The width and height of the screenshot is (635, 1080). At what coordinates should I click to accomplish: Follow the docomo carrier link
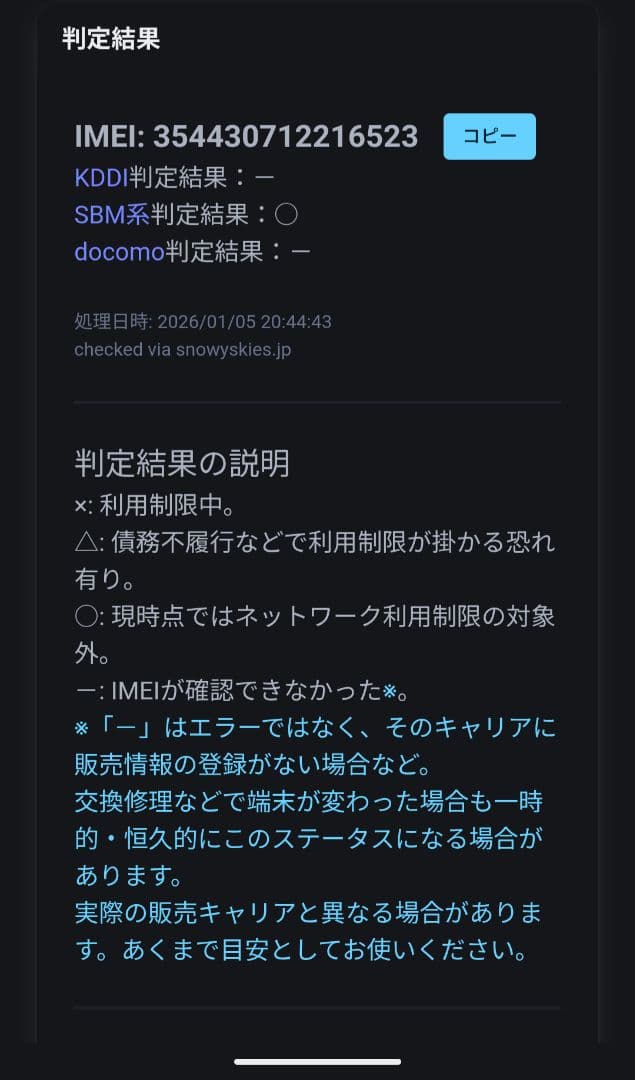click(119, 252)
